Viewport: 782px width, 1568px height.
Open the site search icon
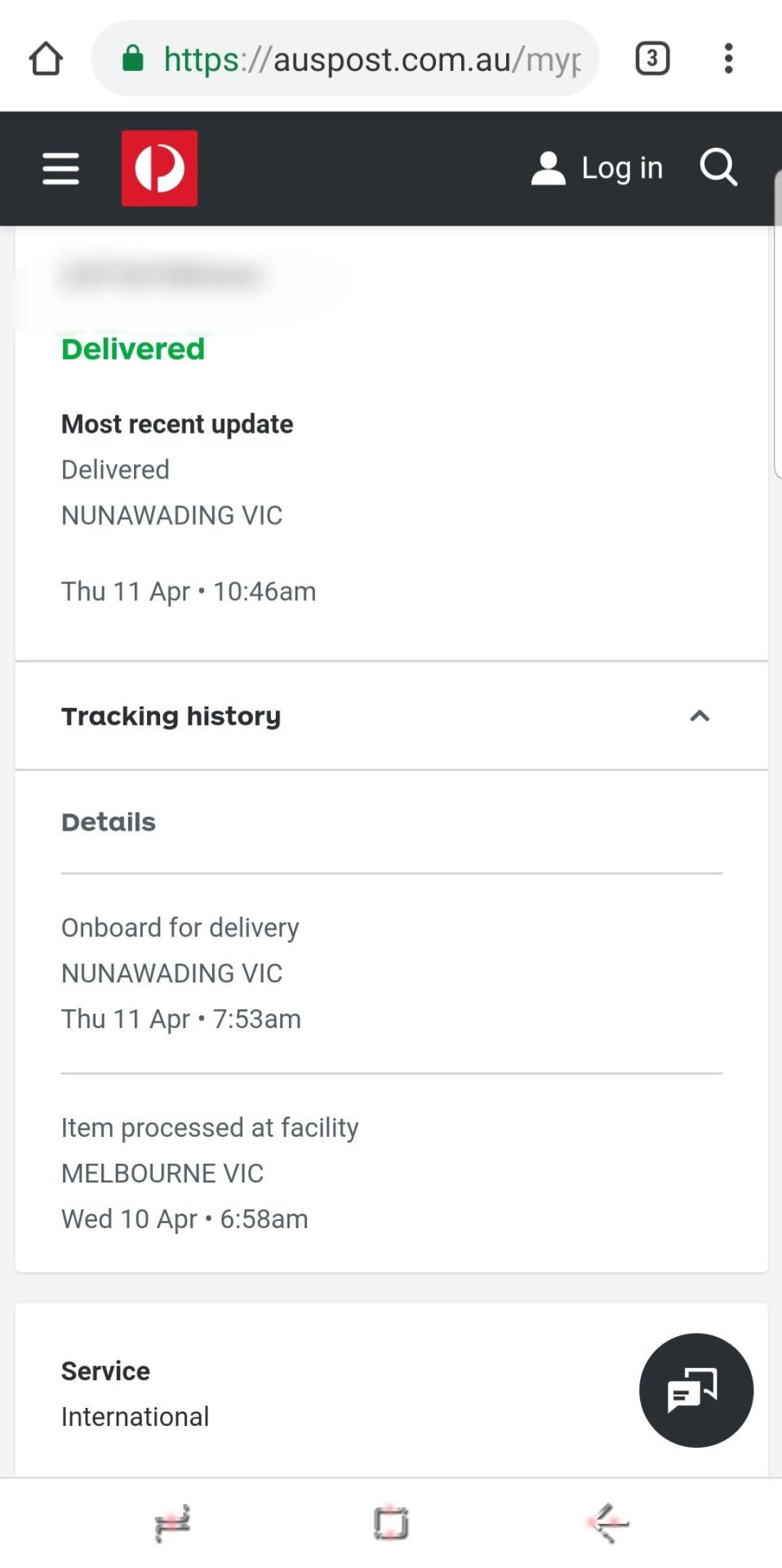pos(719,168)
